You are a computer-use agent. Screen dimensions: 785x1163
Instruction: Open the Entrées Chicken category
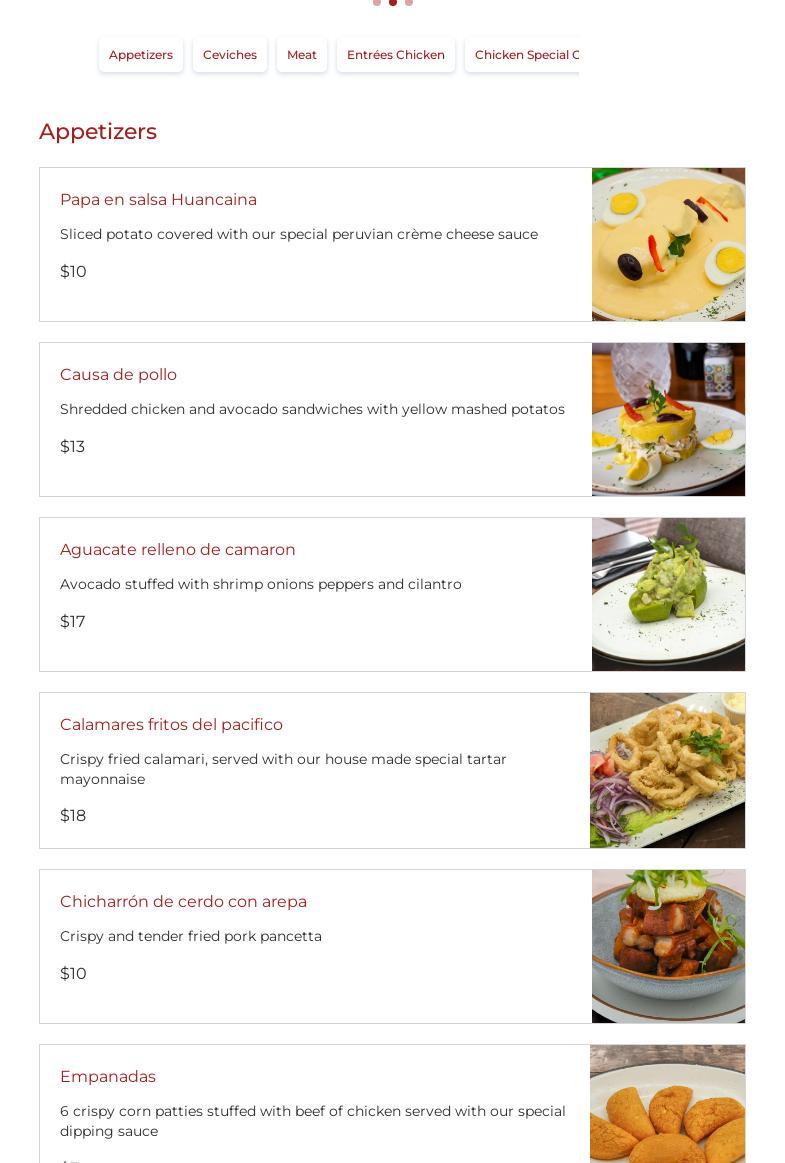point(396,55)
